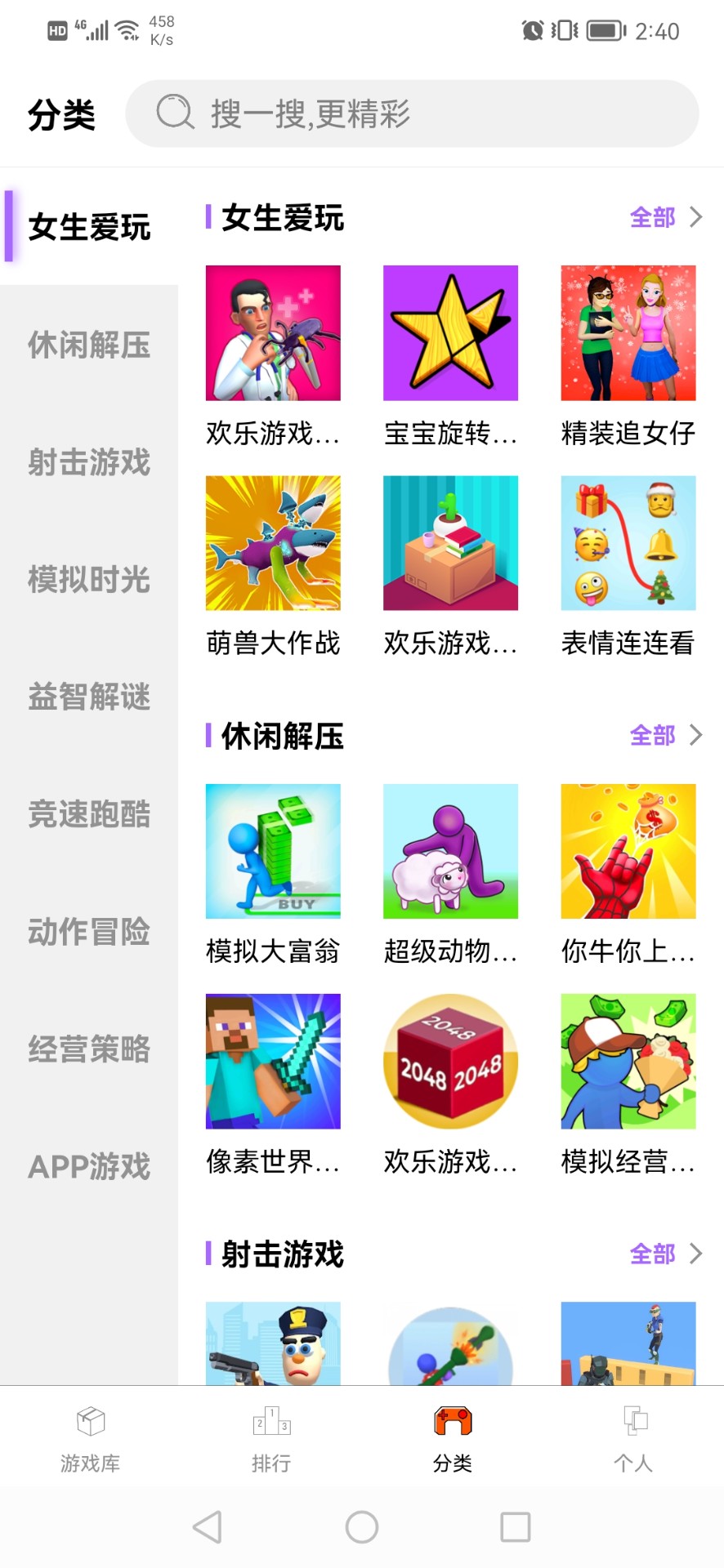This screenshot has height=1568, width=724.
Task: Open the 萌兽大作战 shark game icon
Action: point(273,543)
